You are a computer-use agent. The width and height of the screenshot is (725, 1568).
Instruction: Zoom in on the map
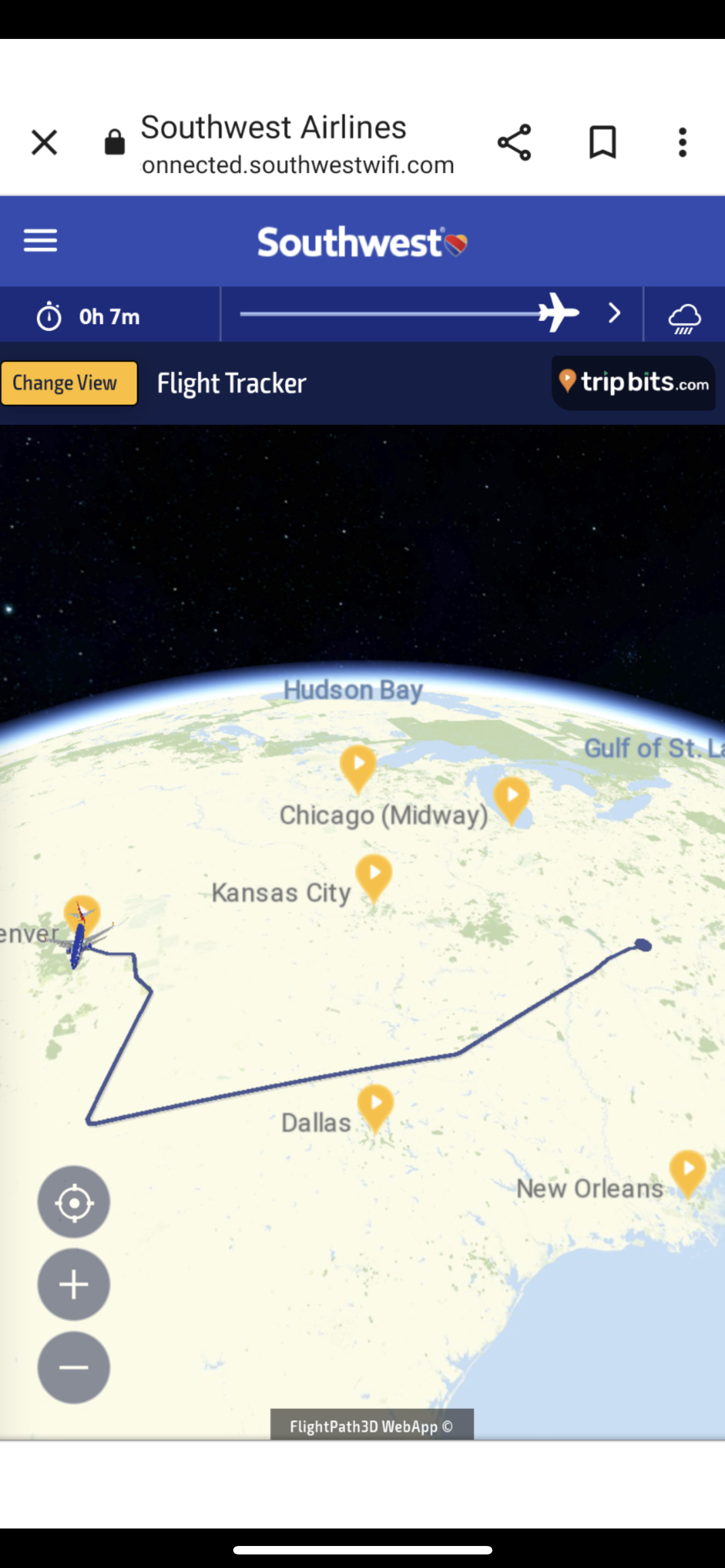(73, 1284)
